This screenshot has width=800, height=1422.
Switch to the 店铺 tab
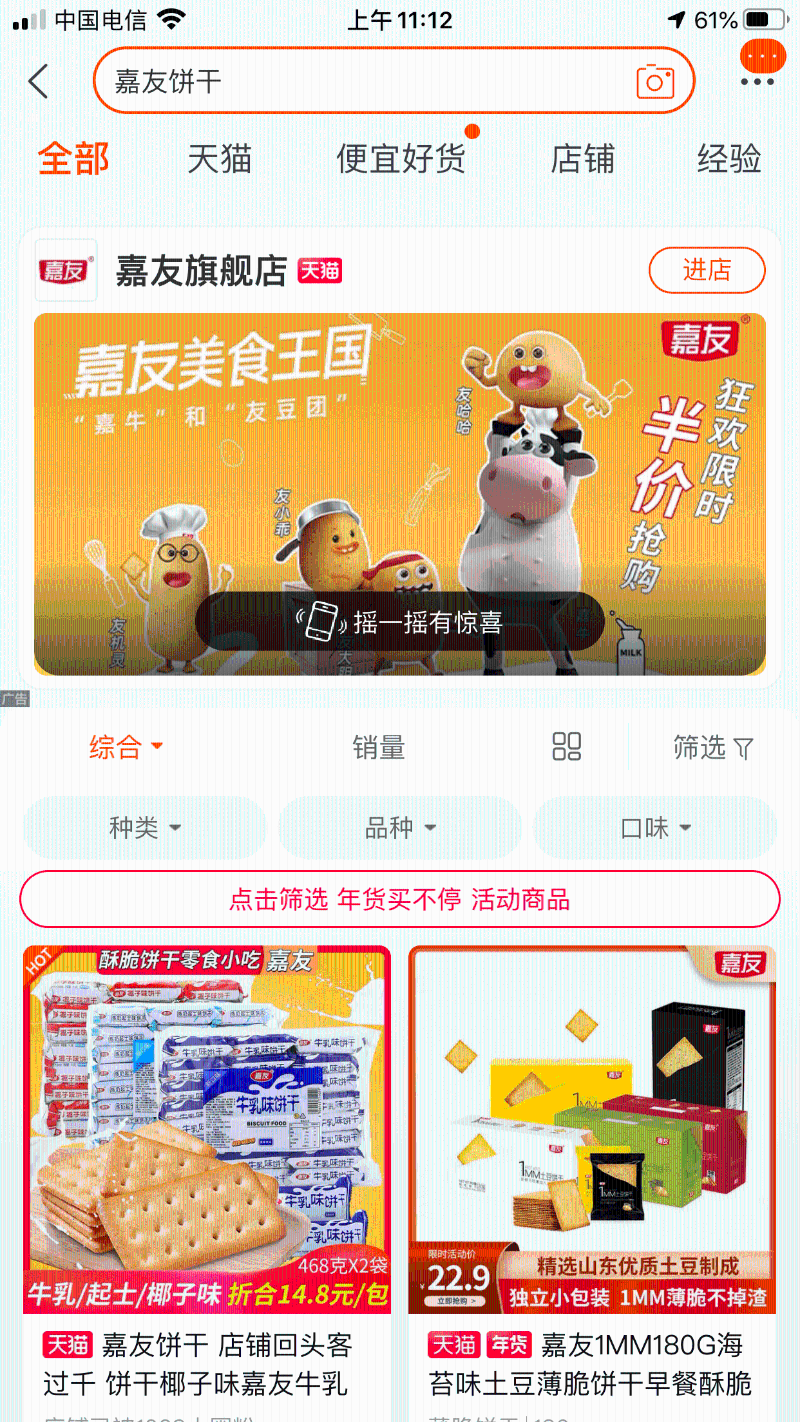[581, 159]
